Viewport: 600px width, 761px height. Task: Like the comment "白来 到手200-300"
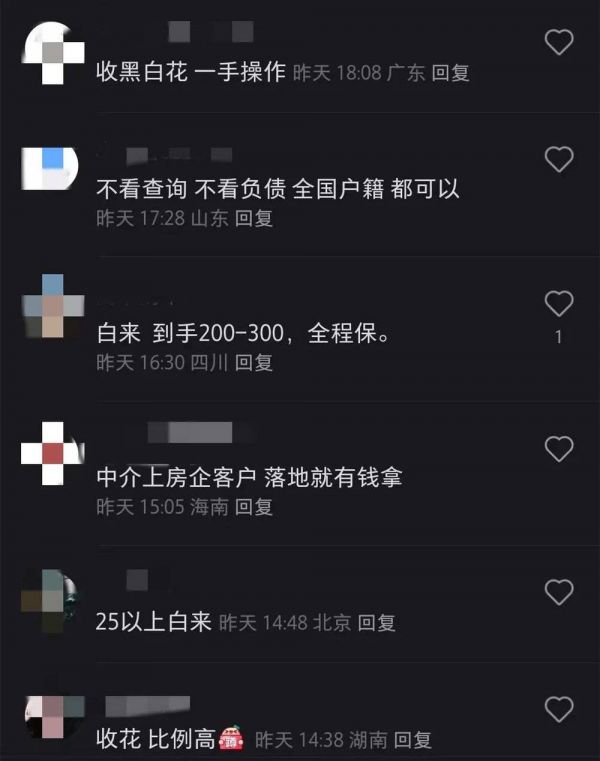pyautogui.click(x=558, y=303)
